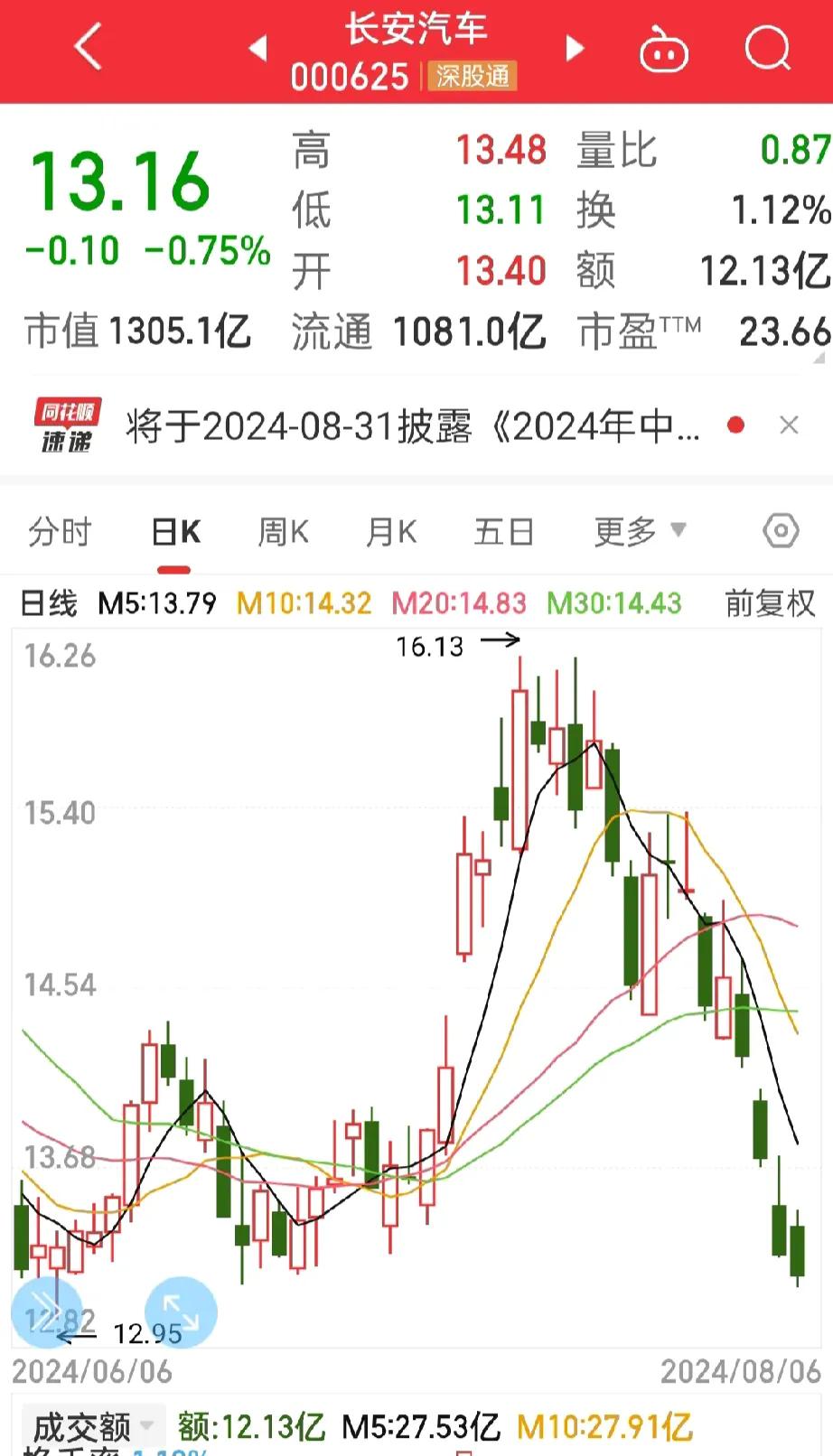Select the 日K chart tab
833x1456 pixels.
[175, 532]
